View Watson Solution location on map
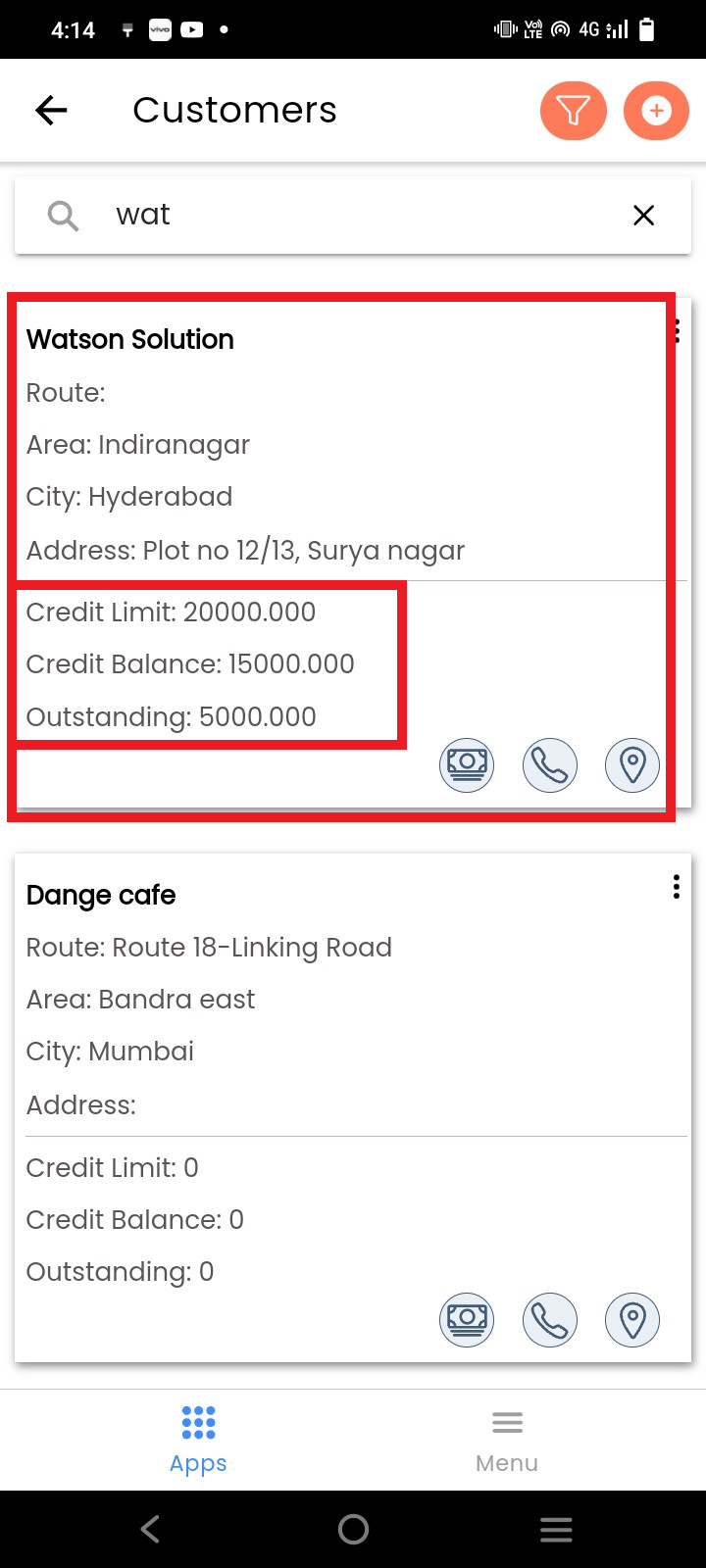This screenshot has height=1568, width=706. (x=632, y=764)
